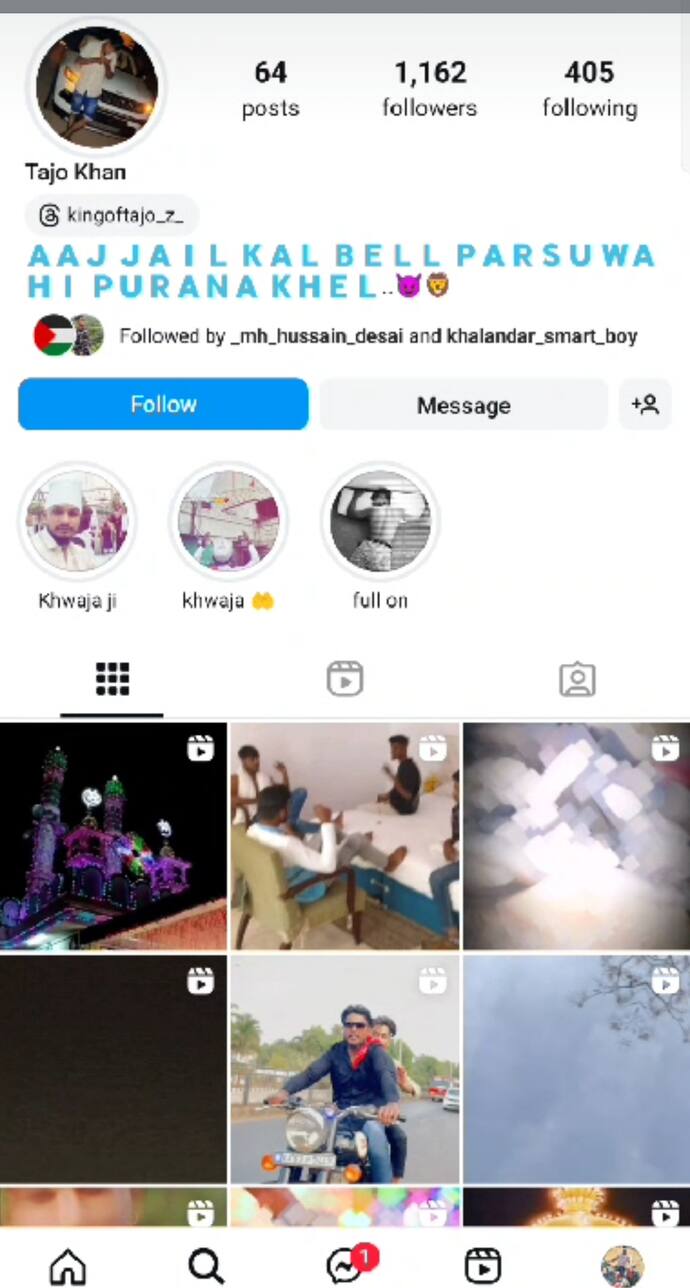Switch to the posts grid tab

[112, 679]
